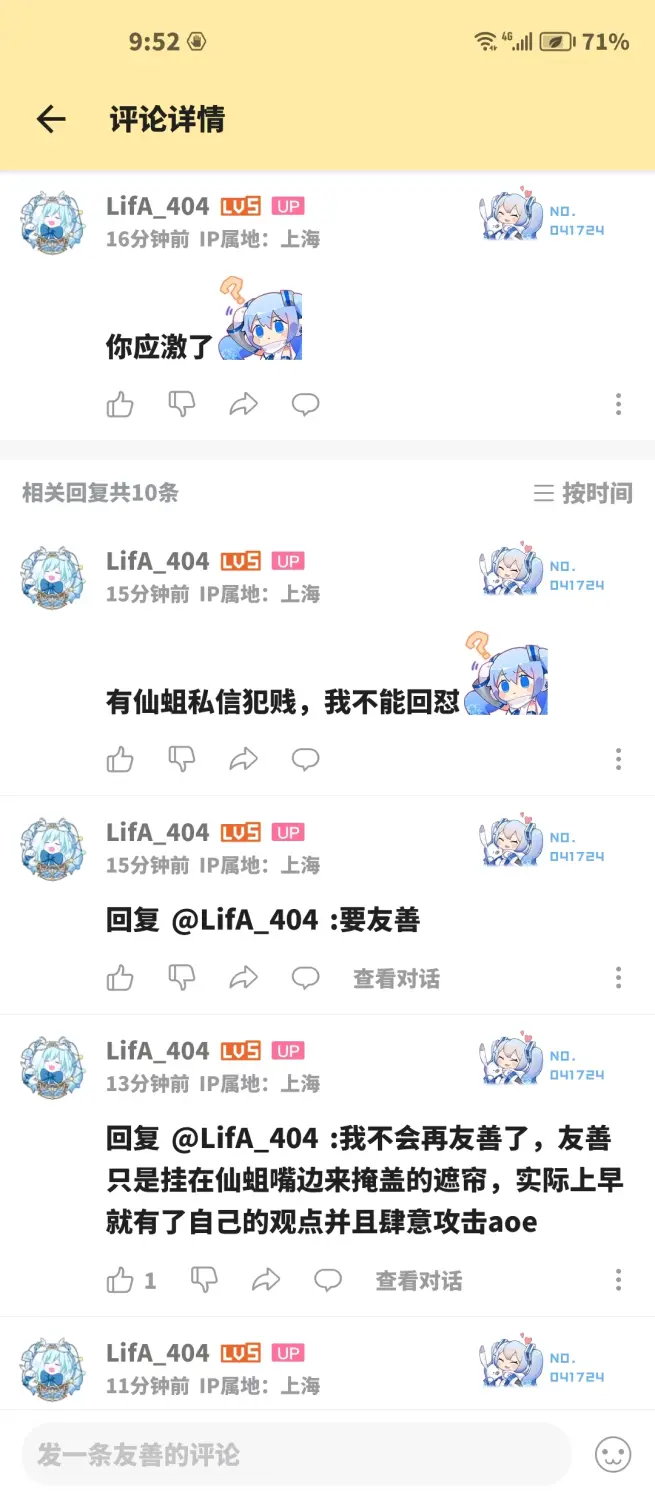Image resolution: width=655 pixels, height=1500 pixels.
Task: Reply to the comment 你应激了
Action: point(305,404)
